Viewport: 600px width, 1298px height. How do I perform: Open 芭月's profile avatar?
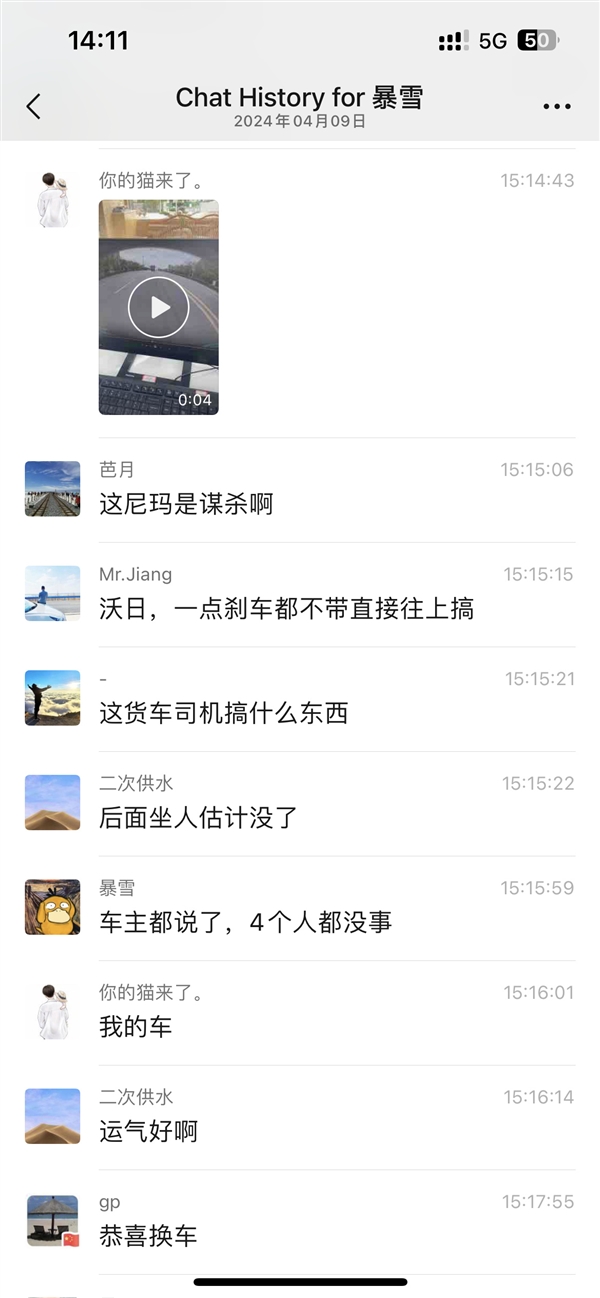coord(52,488)
